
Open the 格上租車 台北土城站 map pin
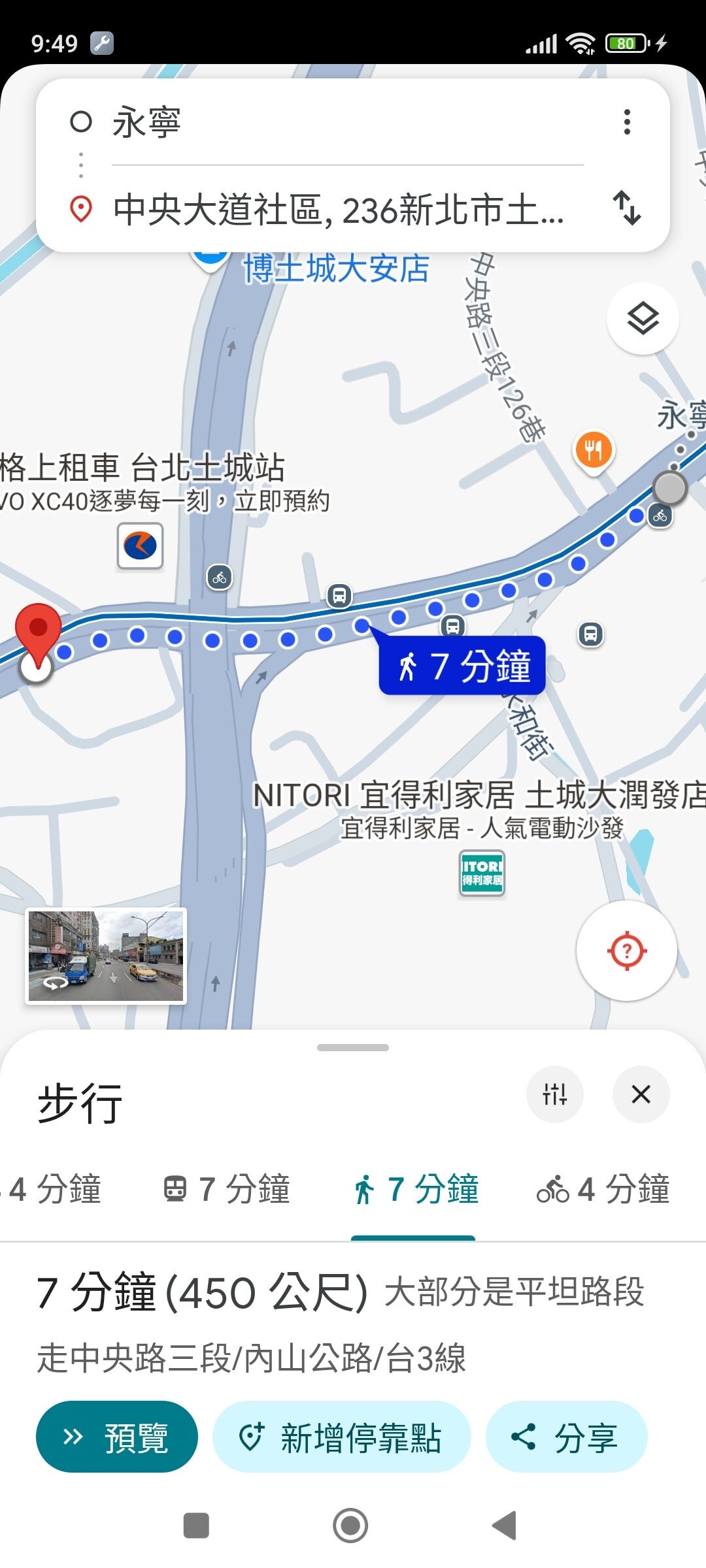(140, 546)
